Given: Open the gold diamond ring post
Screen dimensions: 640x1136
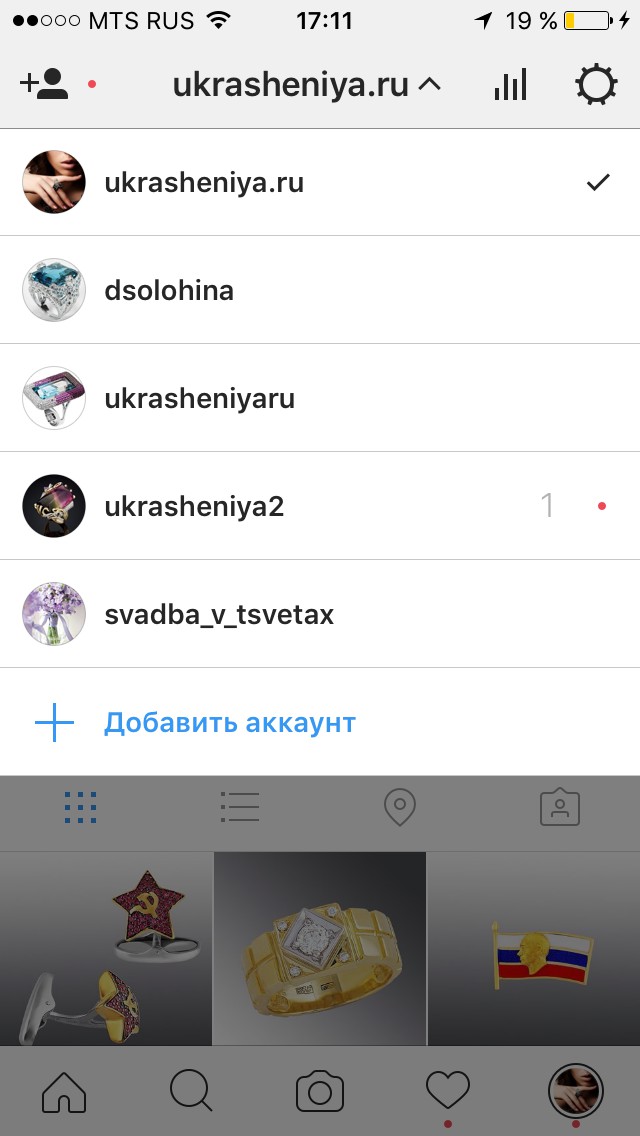Looking at the screenshot, I should [x=320, y=948].
